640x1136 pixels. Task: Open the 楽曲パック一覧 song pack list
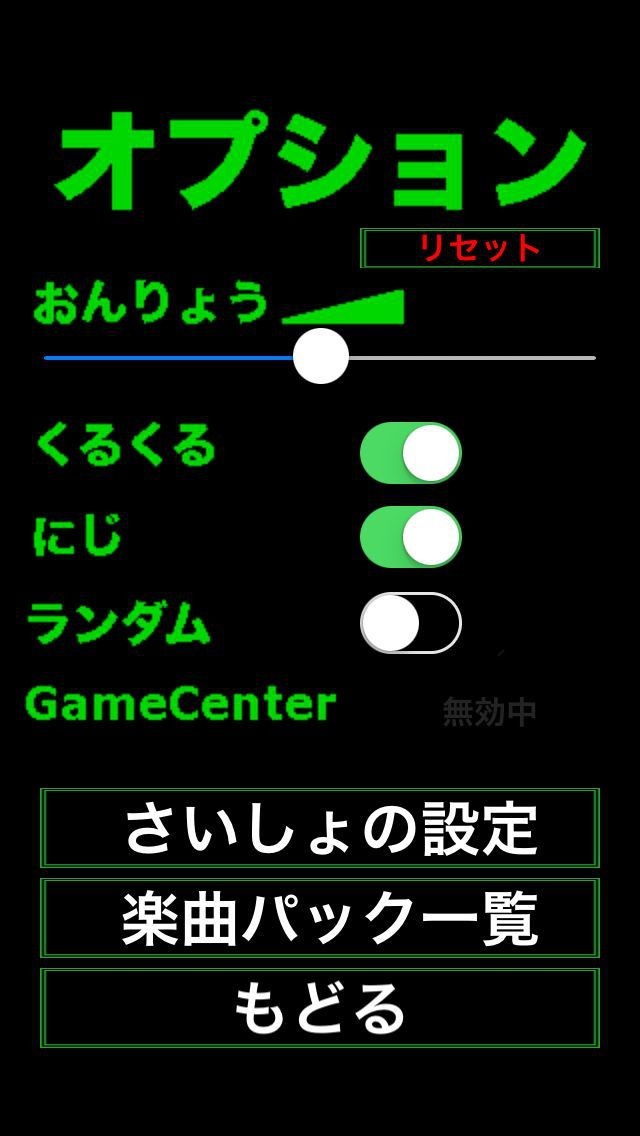coord(320,918)
